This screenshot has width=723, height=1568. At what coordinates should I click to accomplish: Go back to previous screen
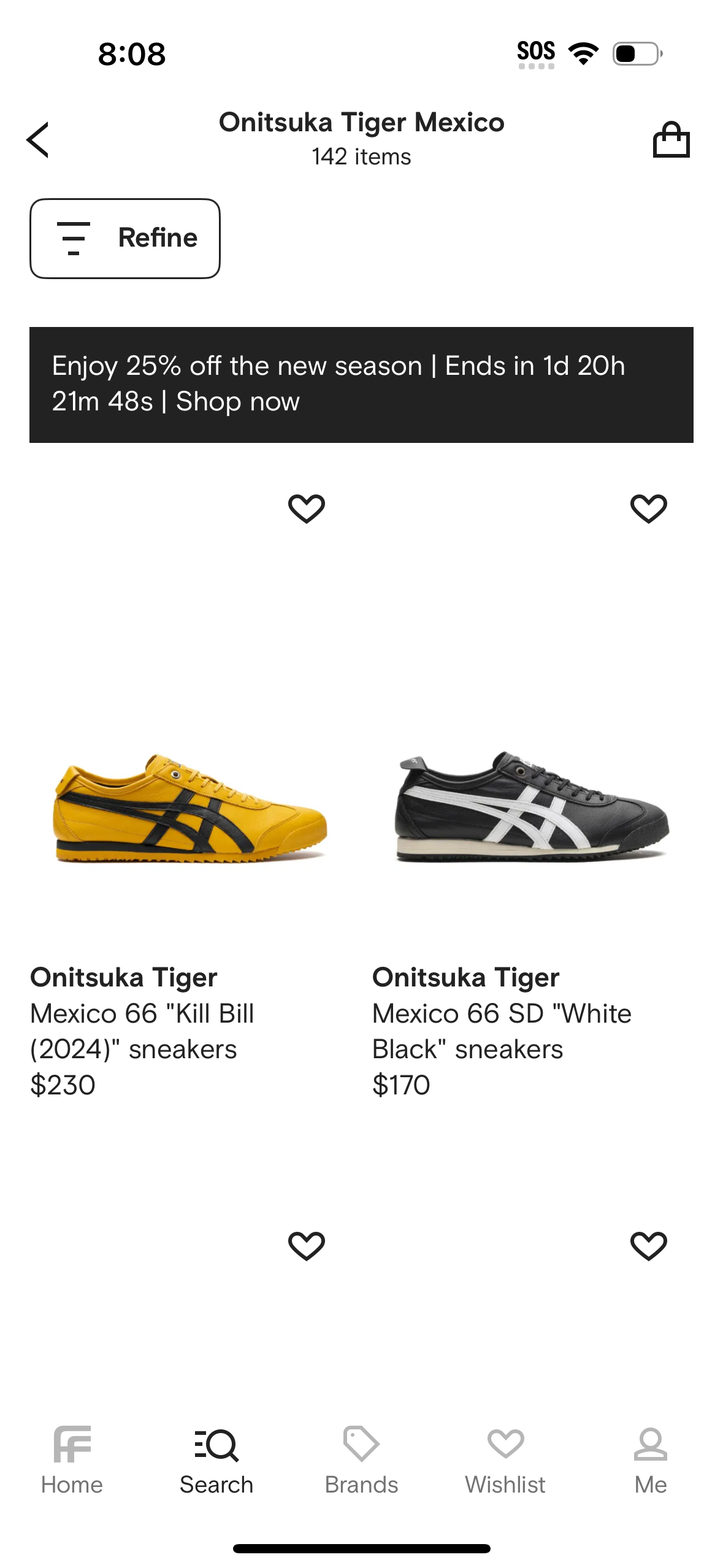pyautogui.click(x=38, y=140)
